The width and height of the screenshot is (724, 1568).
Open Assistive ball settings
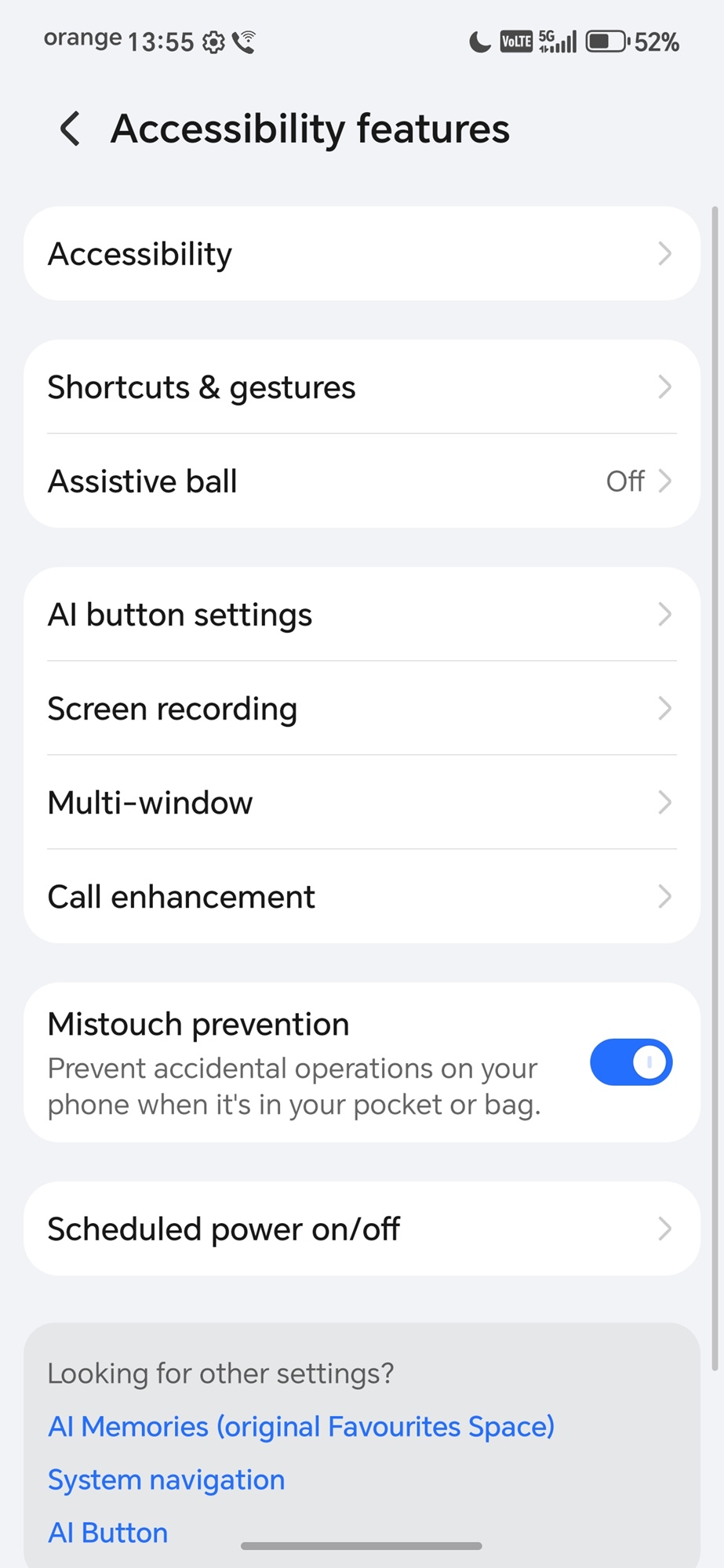point(361,481)
